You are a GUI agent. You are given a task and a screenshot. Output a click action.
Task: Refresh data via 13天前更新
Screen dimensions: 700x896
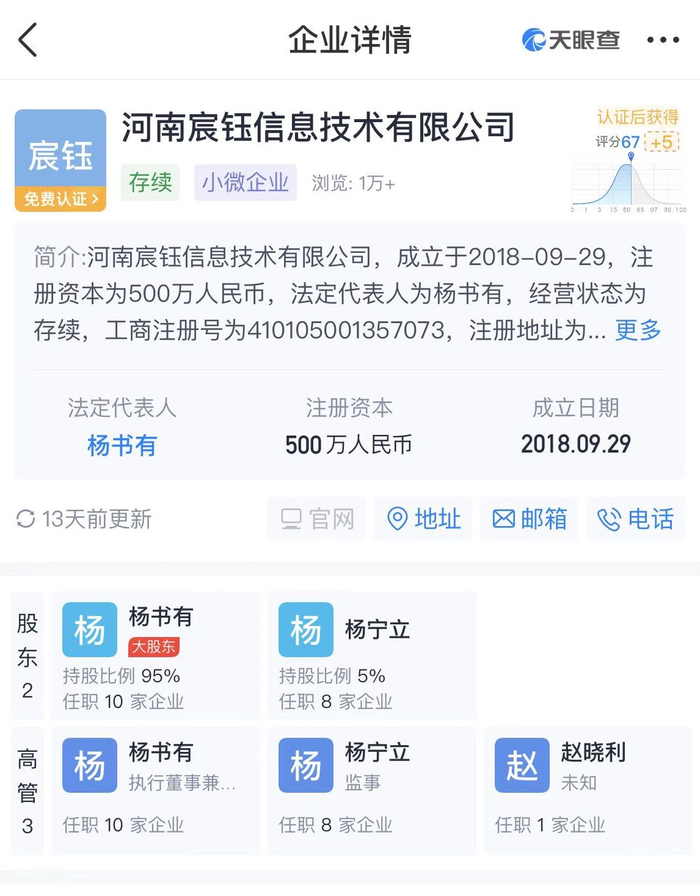(85, 519)
